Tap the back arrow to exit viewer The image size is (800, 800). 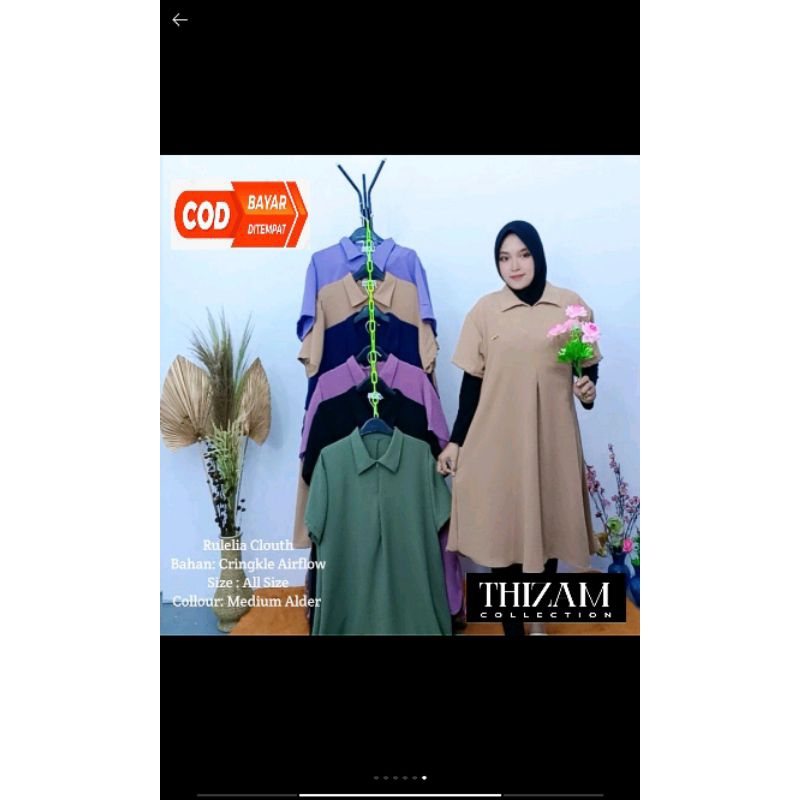click(180, 20)
